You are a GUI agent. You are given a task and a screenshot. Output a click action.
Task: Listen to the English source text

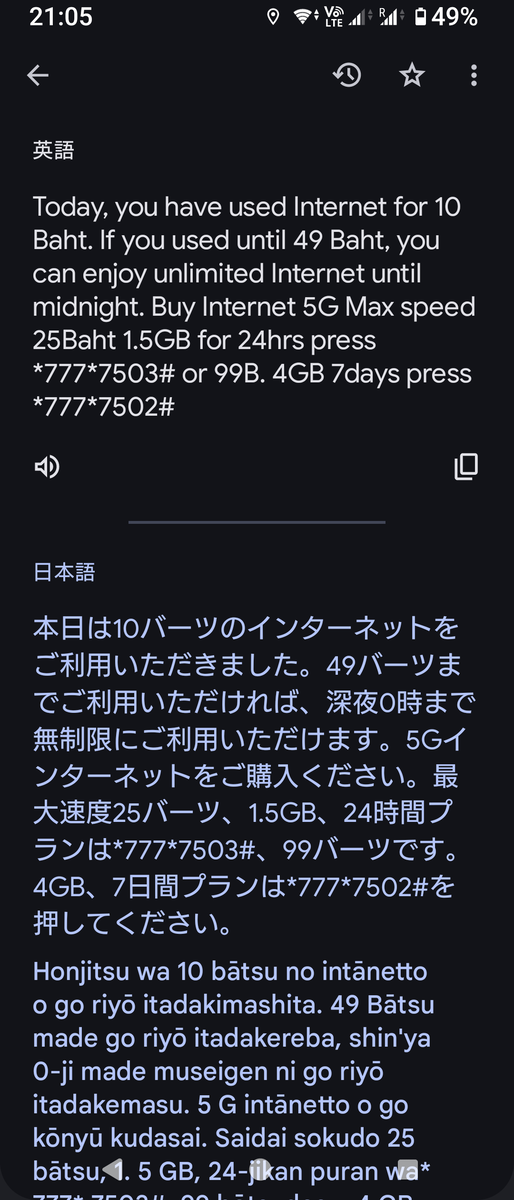tap(46, 466)
